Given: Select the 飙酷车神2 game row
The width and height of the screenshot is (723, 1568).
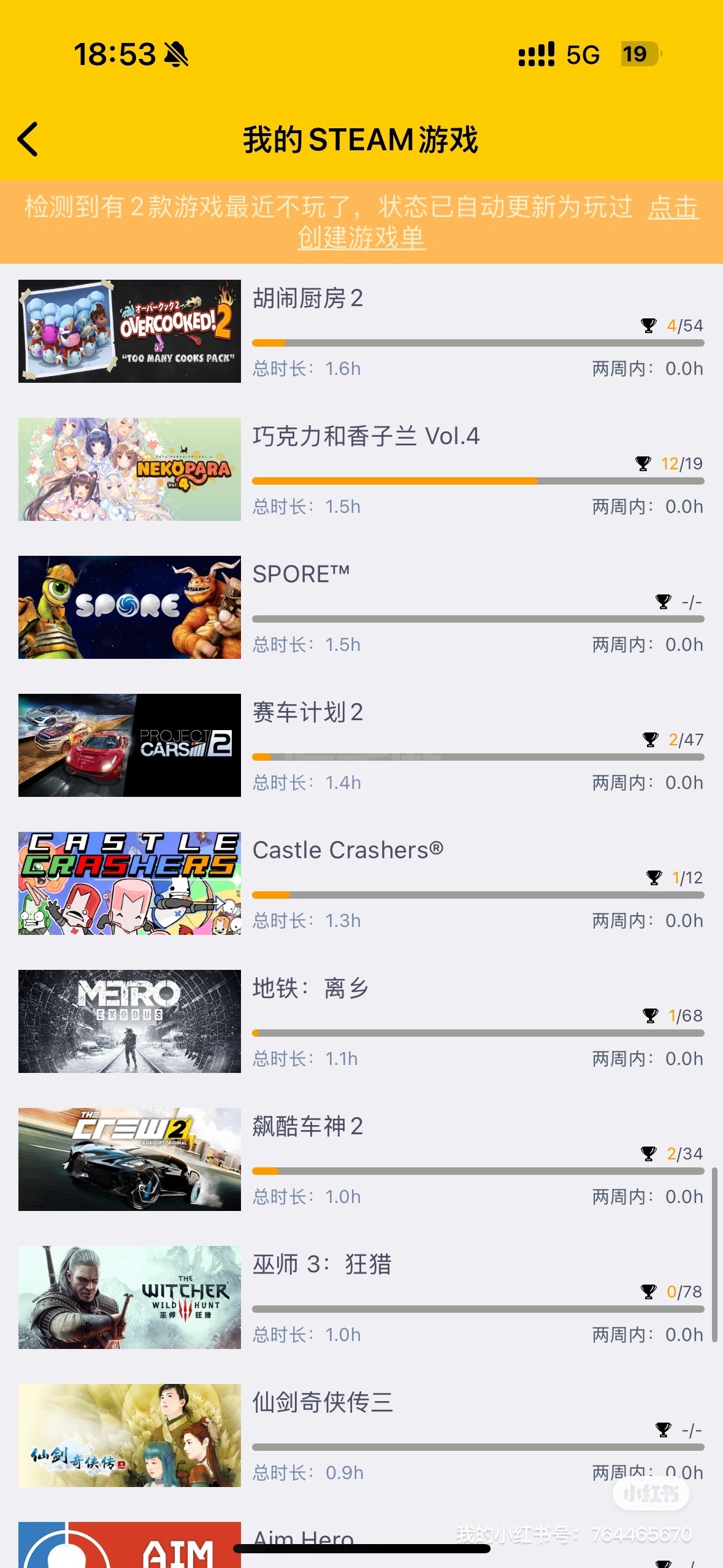Looking at the screenshot, I should click(x=361, y=1159).
